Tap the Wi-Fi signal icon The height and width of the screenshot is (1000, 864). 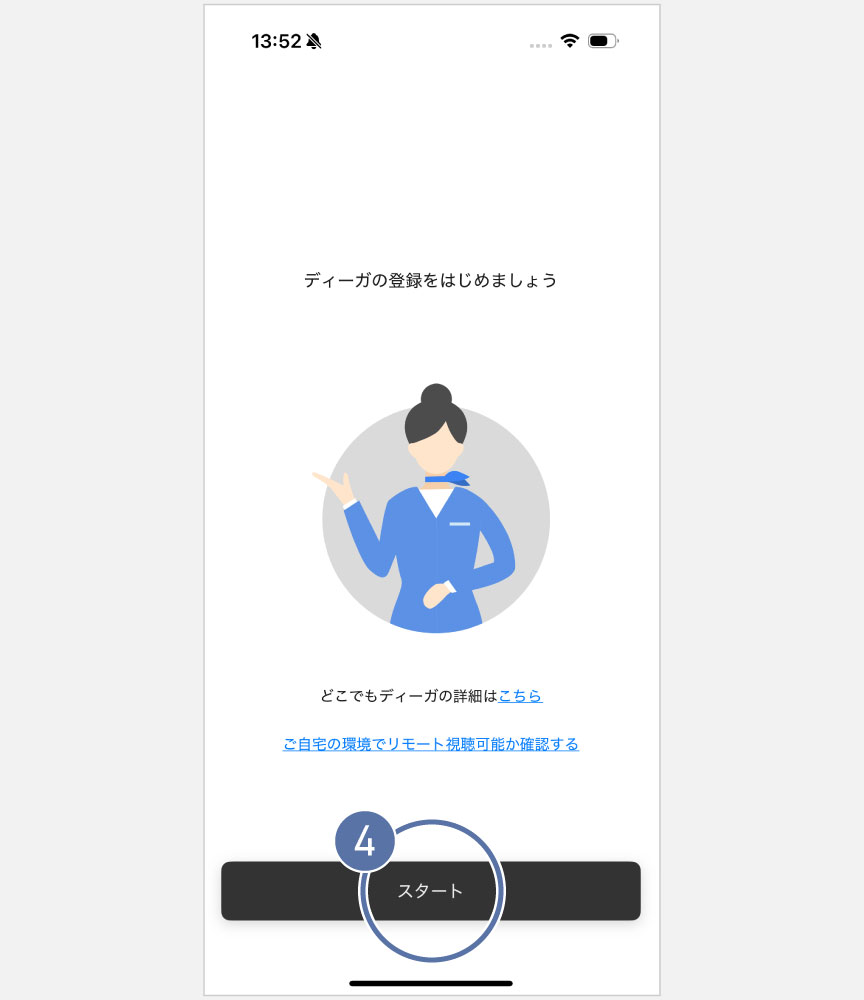571,42
